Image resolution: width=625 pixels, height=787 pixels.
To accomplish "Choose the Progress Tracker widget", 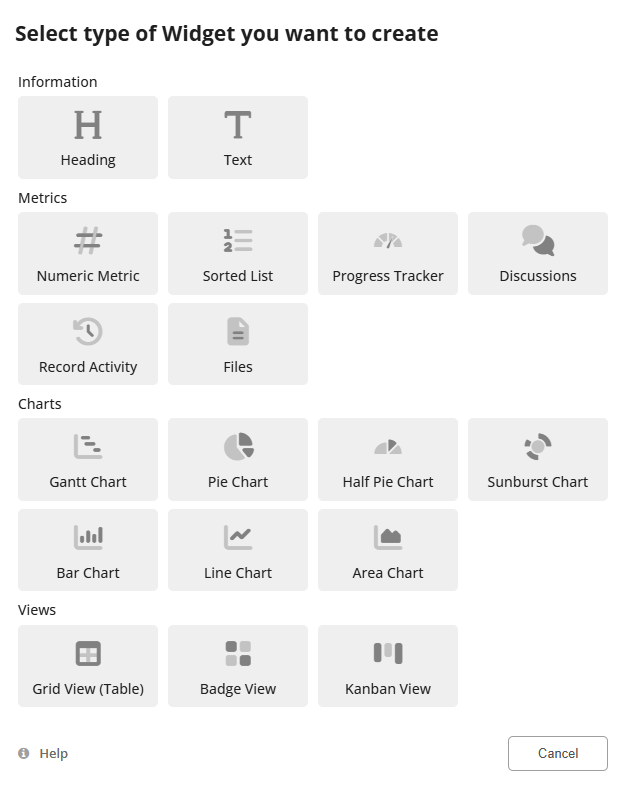I will tap(388, 253).
